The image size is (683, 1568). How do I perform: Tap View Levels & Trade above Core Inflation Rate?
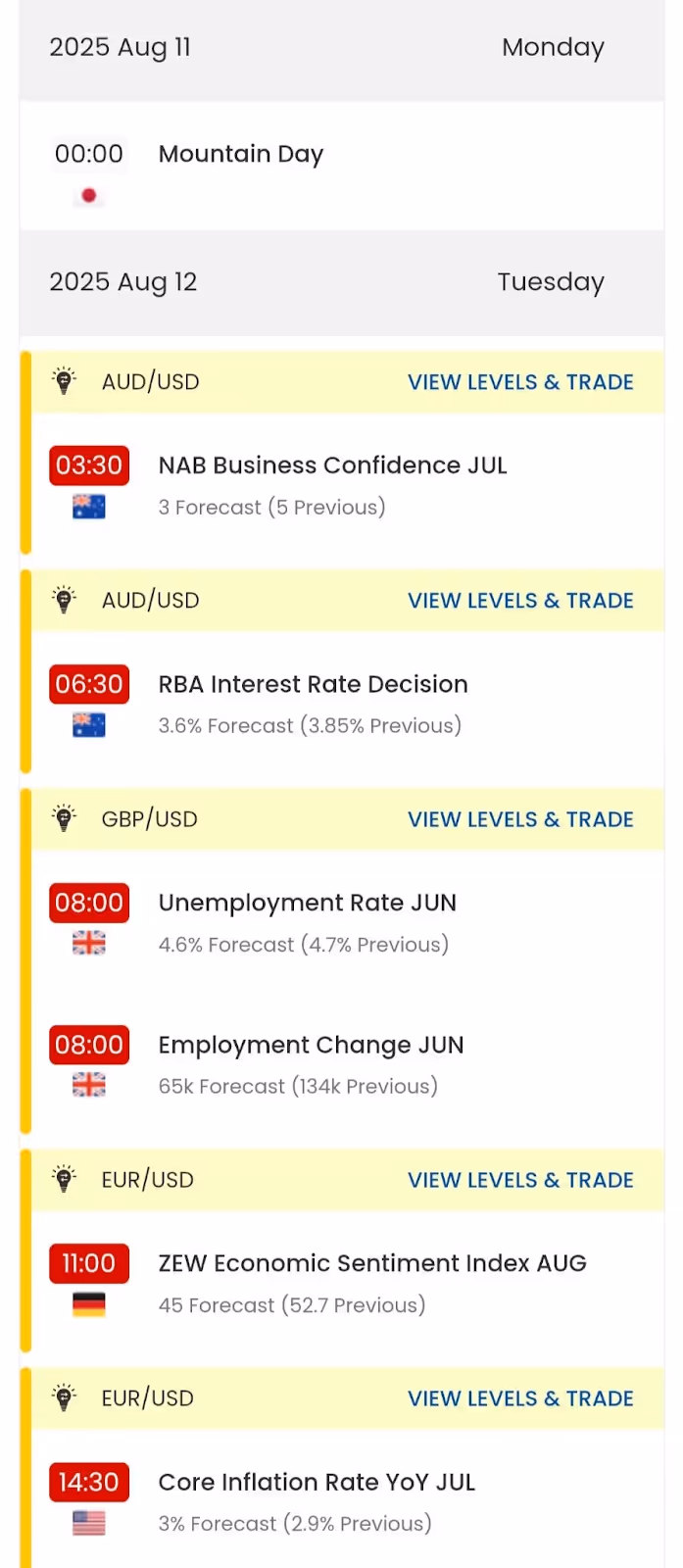pos(520,1398)
